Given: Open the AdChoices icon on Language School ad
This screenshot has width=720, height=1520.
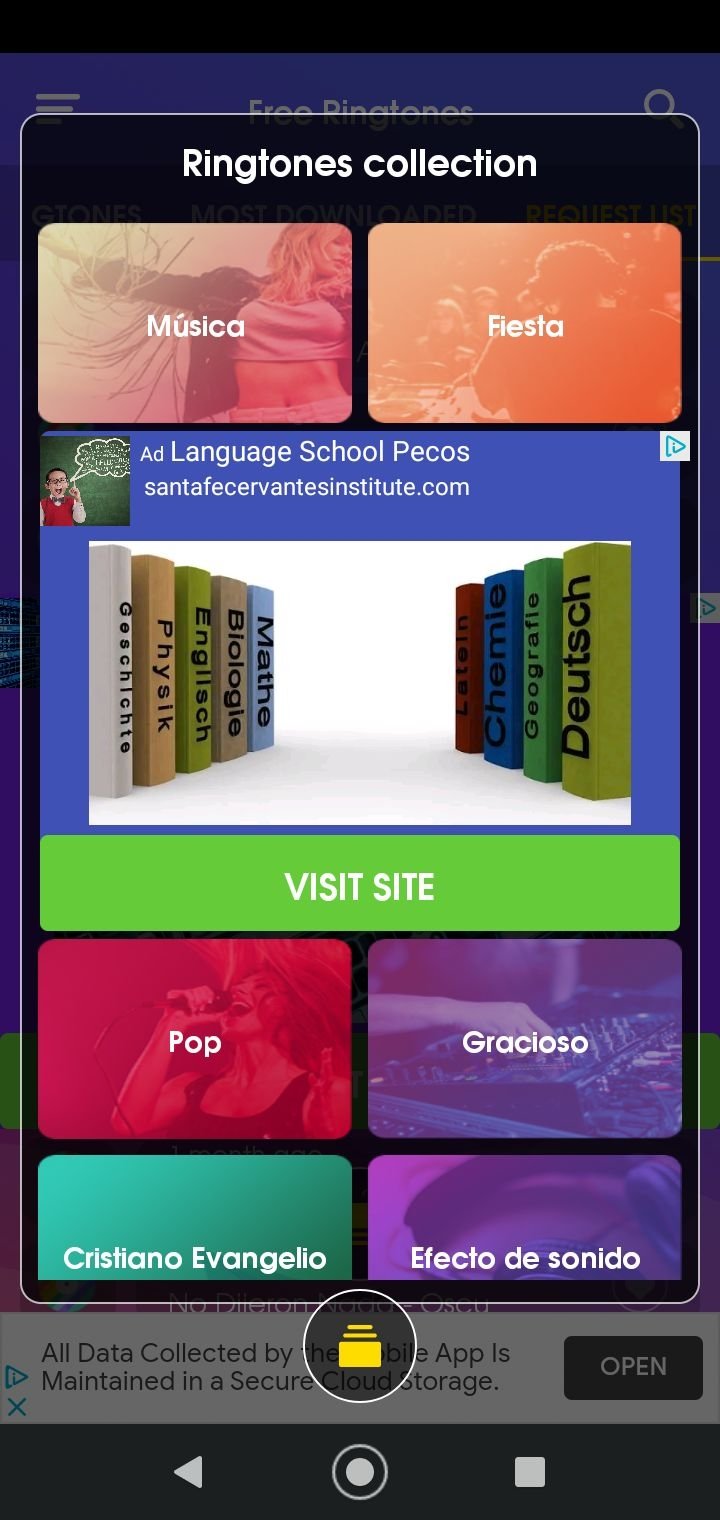Looking at the screenshot, I should tap(677, 446).
